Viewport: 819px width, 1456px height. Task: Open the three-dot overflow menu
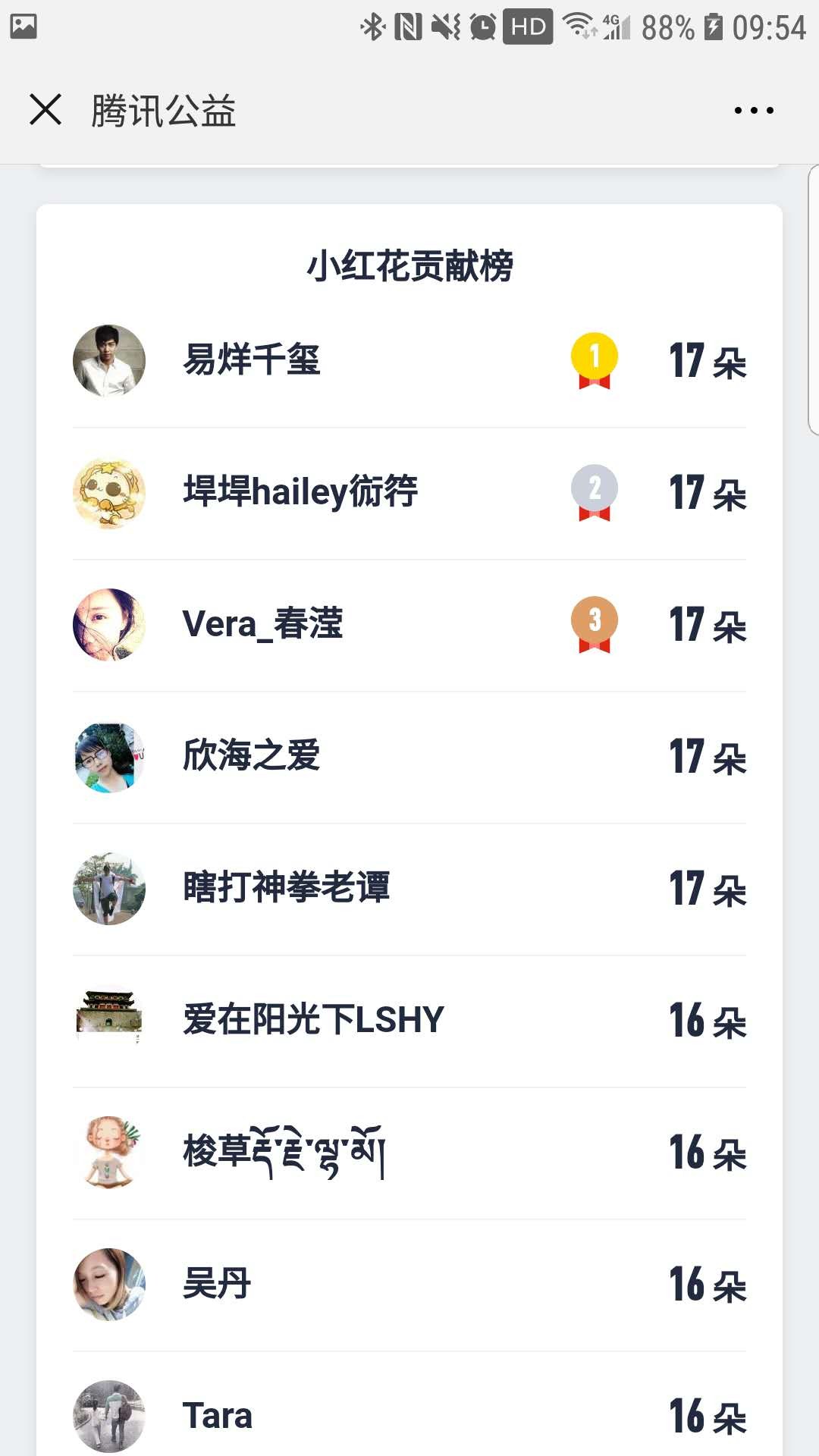(x=754, y=111)
